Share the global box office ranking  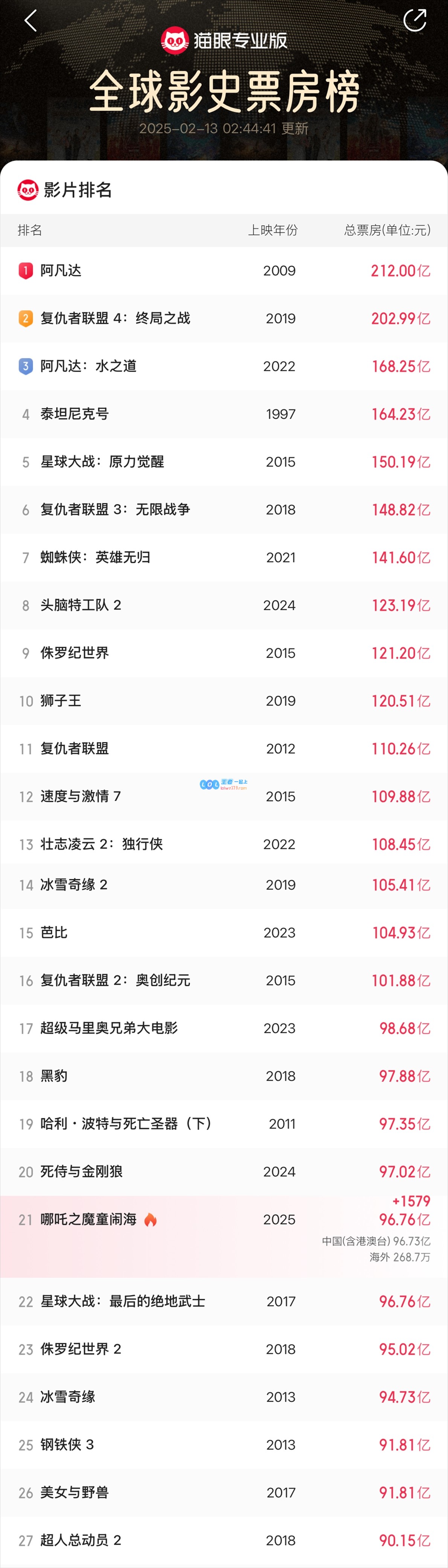coord(414,20)
